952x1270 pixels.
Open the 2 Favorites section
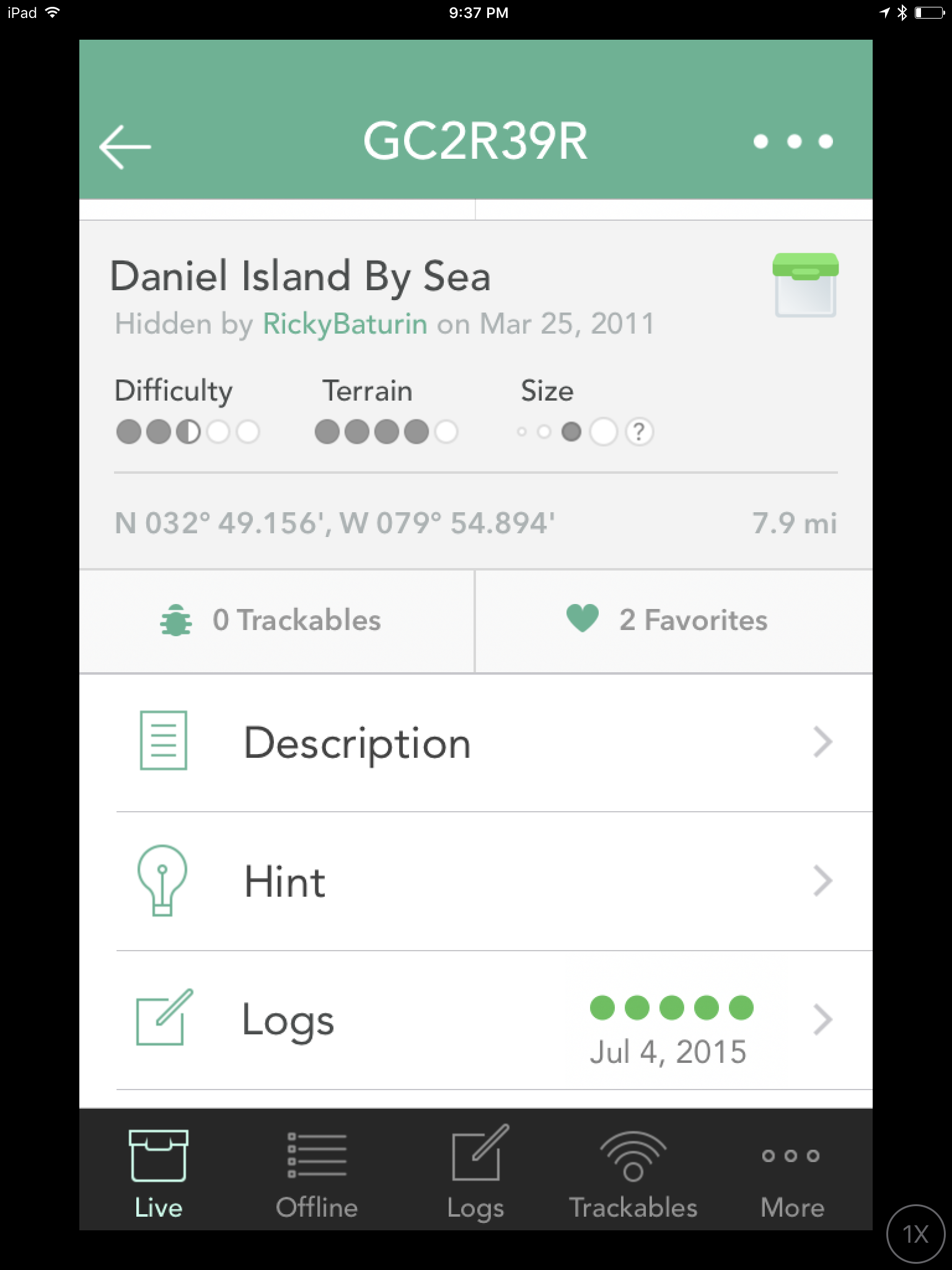click(x=673, y=621)
